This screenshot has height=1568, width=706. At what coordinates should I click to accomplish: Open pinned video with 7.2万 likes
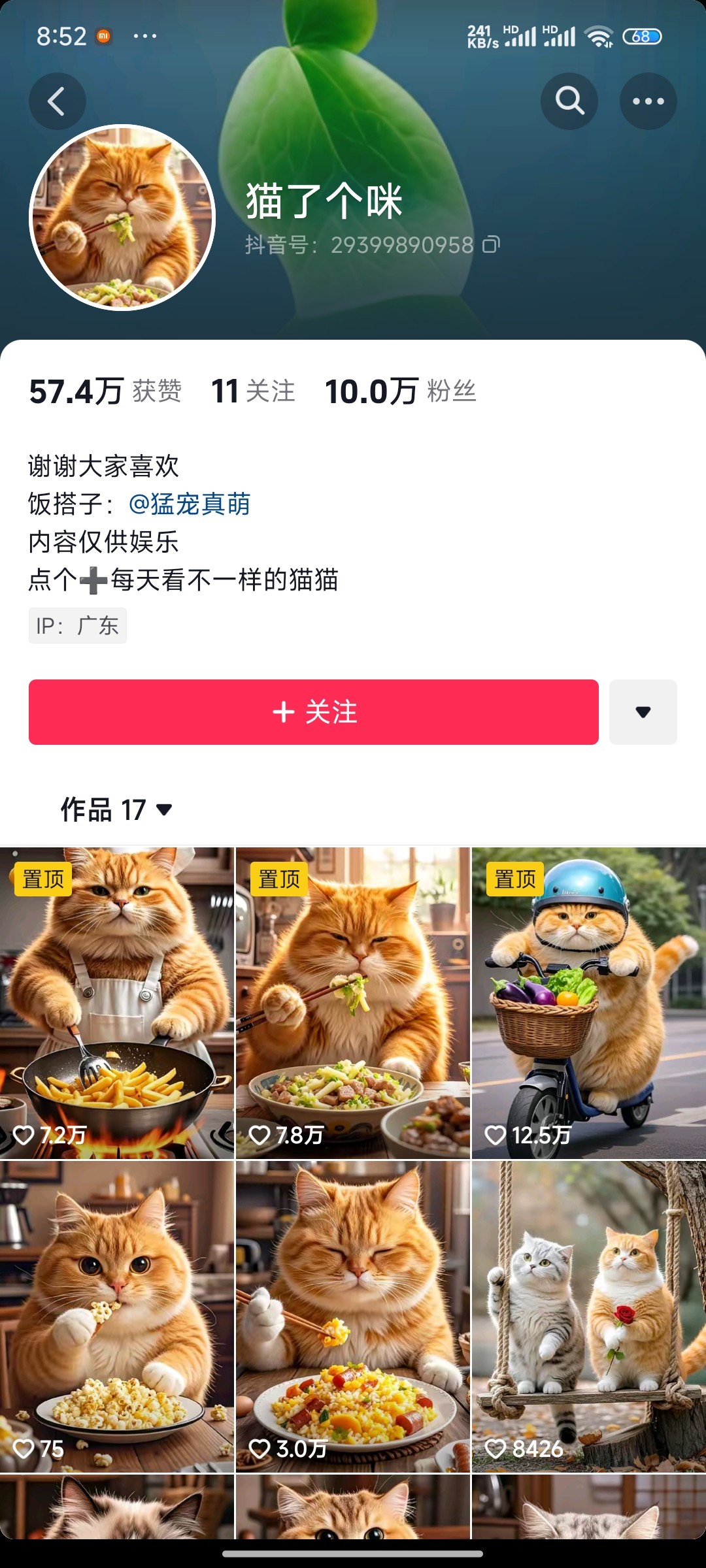click(117, 1003)
